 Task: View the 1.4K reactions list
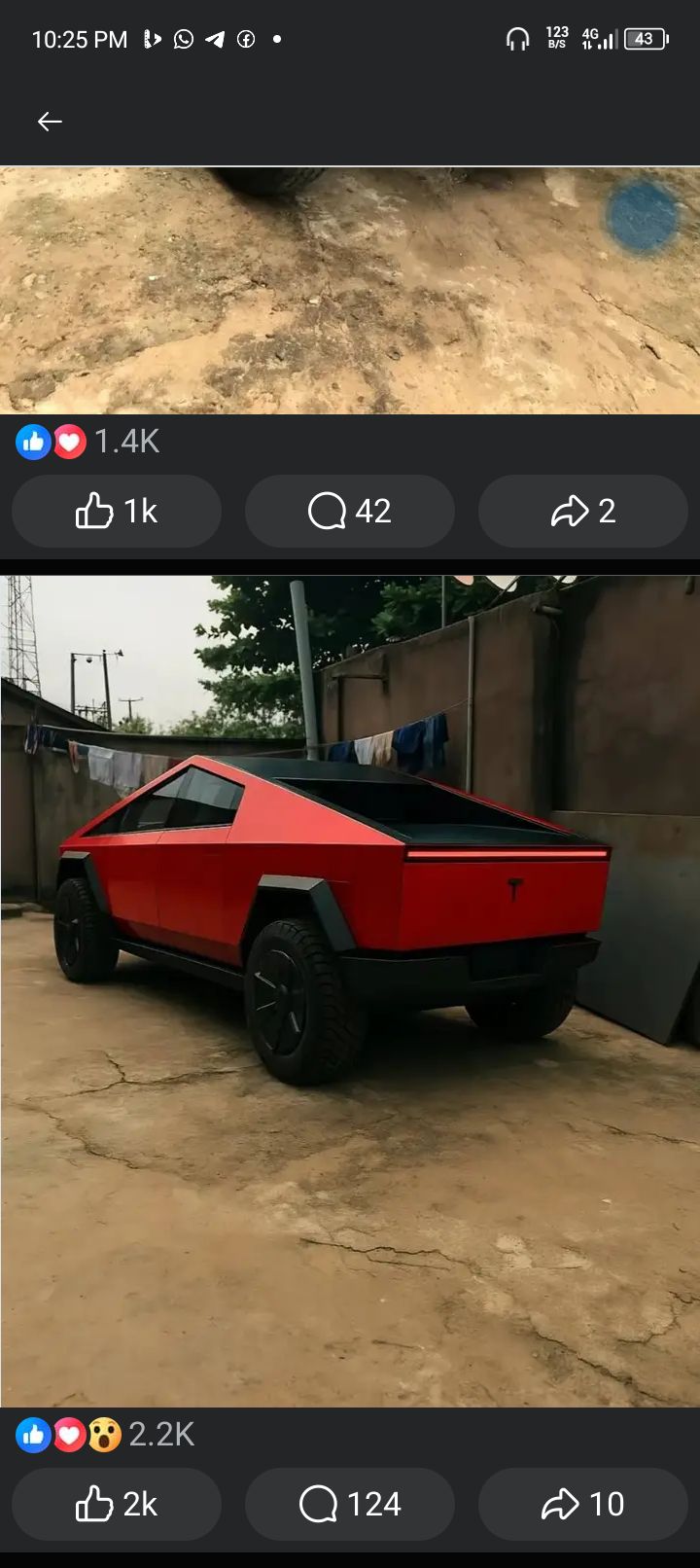tap(87, 442)
